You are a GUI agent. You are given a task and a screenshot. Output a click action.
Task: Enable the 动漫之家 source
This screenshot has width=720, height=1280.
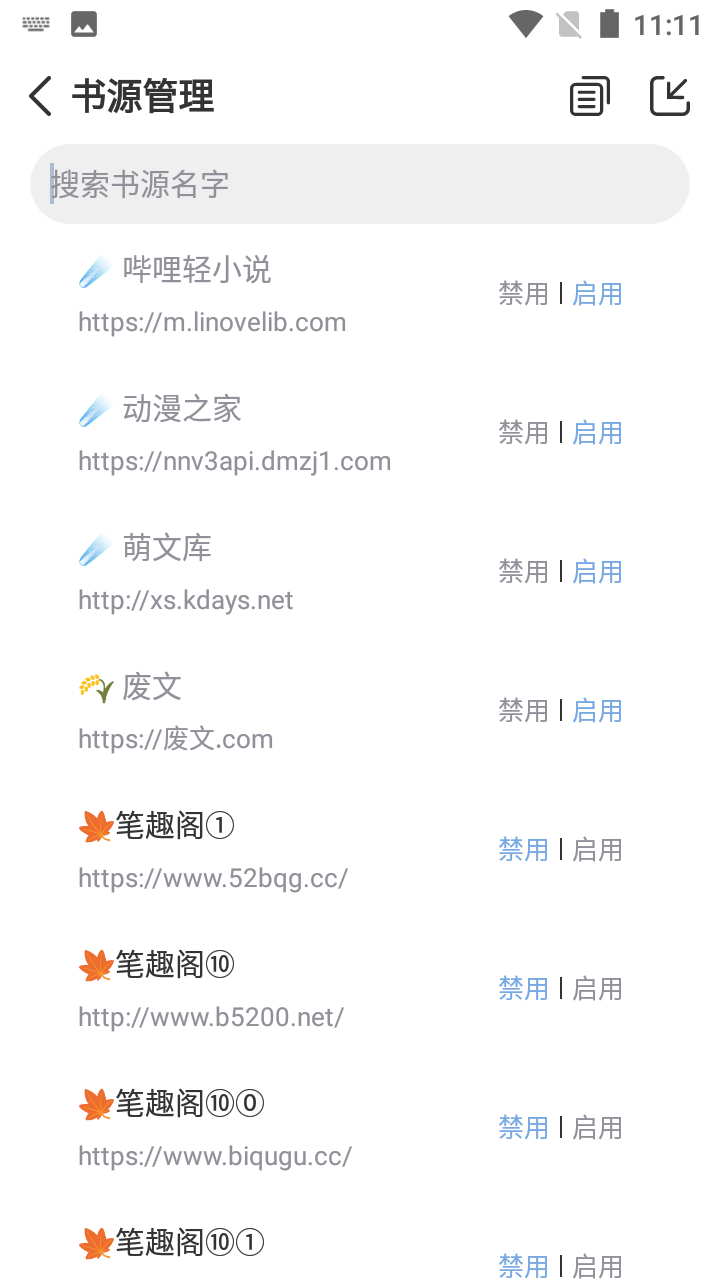tap(597, 433)
